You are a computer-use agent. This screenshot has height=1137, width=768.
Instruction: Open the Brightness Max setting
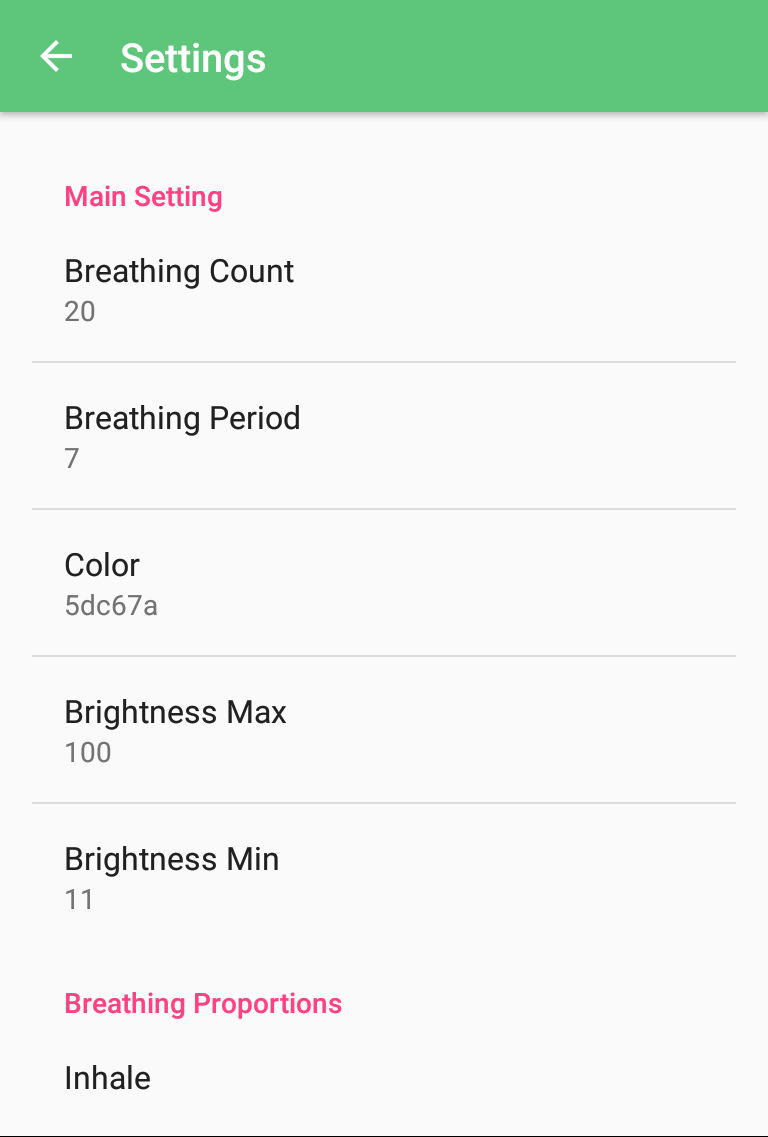[x=384, y=730]
